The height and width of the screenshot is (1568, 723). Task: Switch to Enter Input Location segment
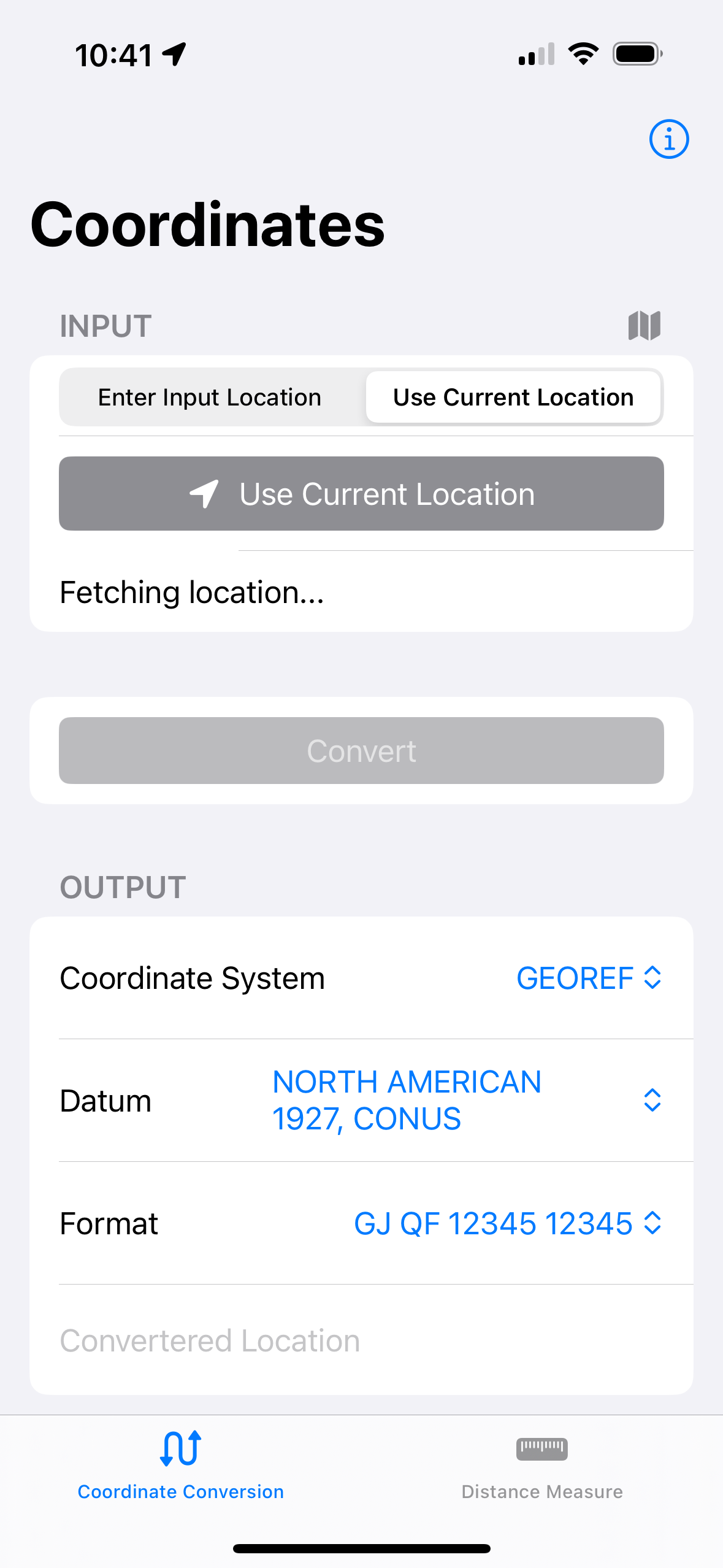click(x=210, y=398)
